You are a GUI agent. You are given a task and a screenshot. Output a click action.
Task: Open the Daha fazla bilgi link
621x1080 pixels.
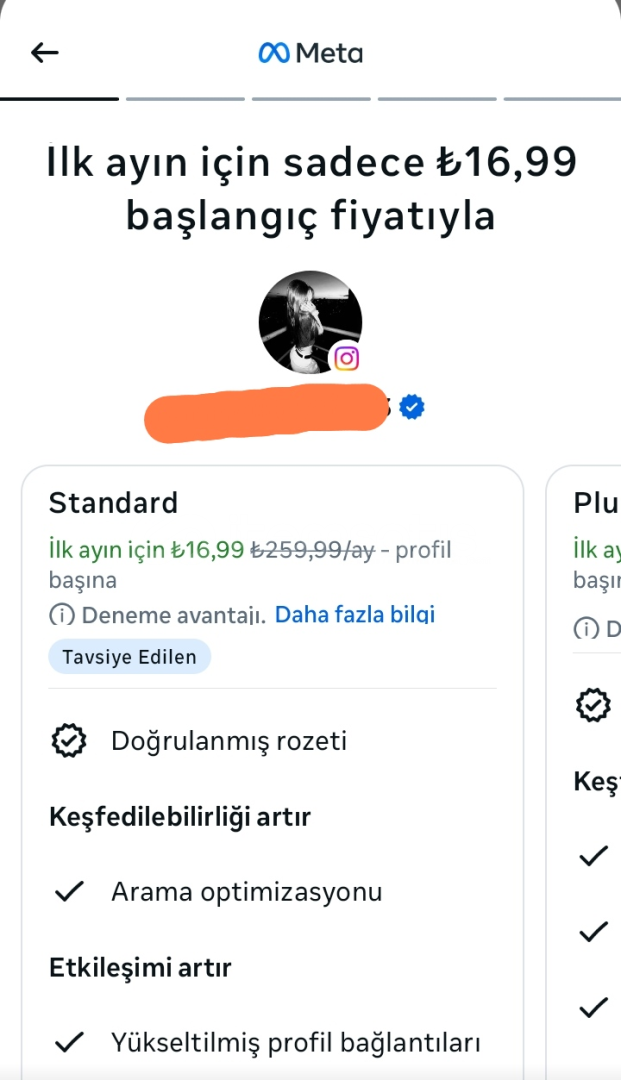354,614
